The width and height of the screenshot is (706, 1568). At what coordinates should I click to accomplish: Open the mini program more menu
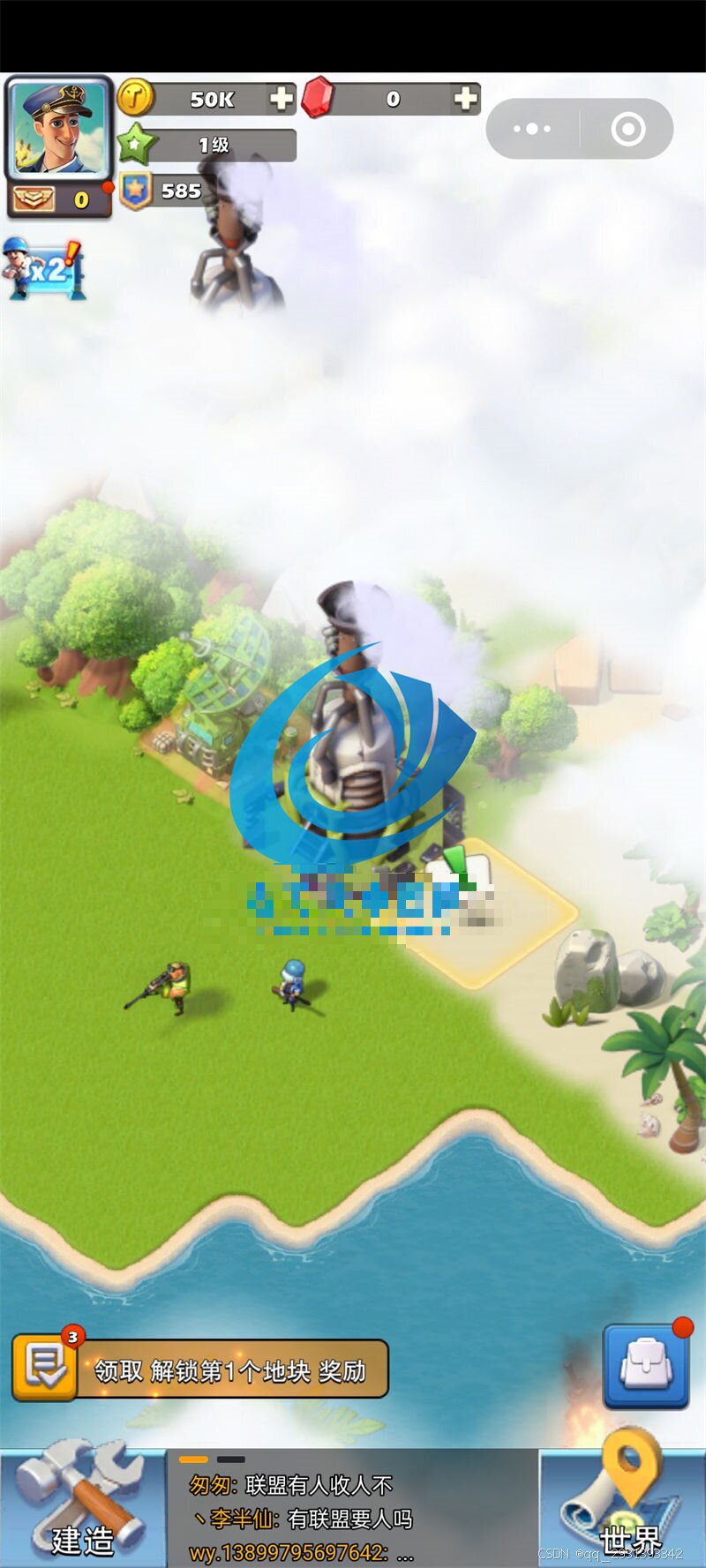point(532,129)
